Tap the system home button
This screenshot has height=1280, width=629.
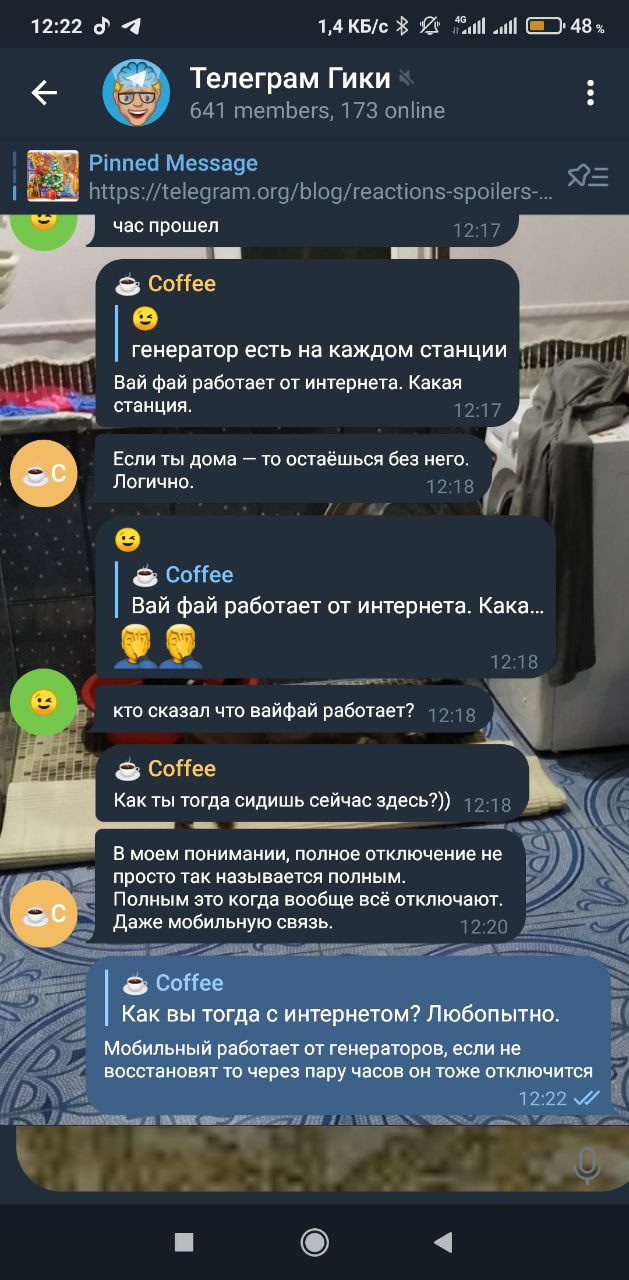[314, 1242]
